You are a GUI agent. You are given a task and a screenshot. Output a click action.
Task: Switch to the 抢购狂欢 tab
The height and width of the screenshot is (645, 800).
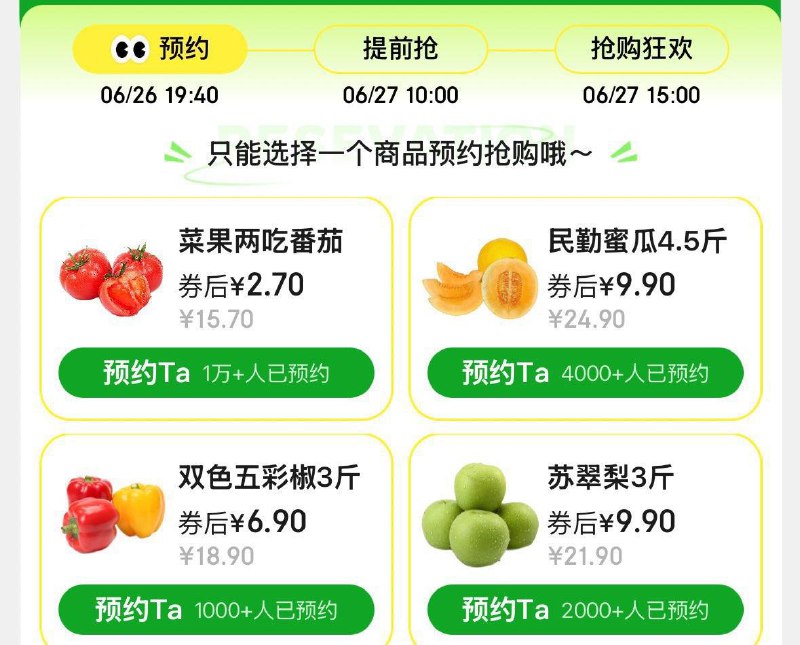coord(641,49)
